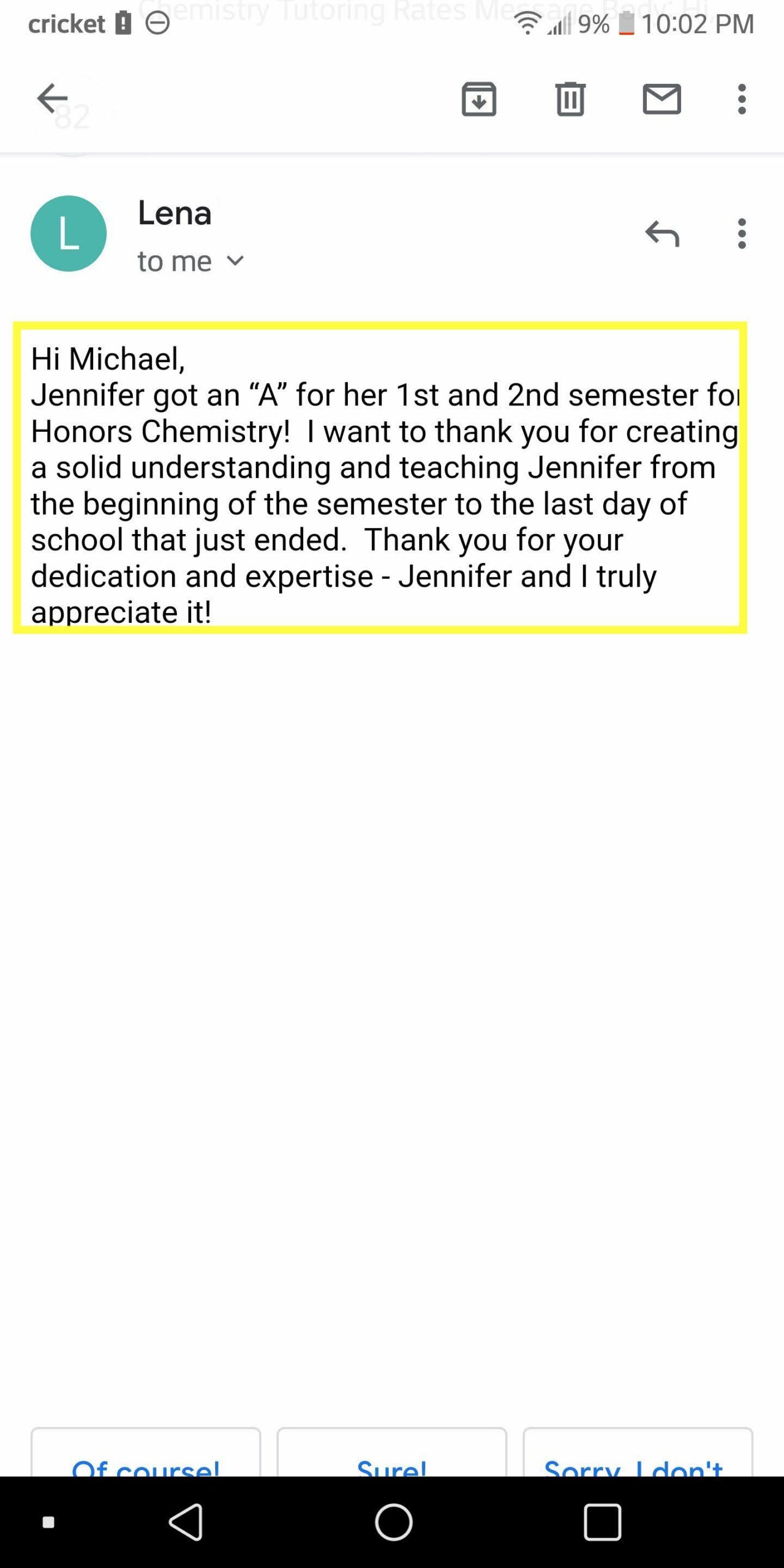The height and width of the screenshot is (1568, 784).
Task: Archive this email
Action: [x=478, y=99]
